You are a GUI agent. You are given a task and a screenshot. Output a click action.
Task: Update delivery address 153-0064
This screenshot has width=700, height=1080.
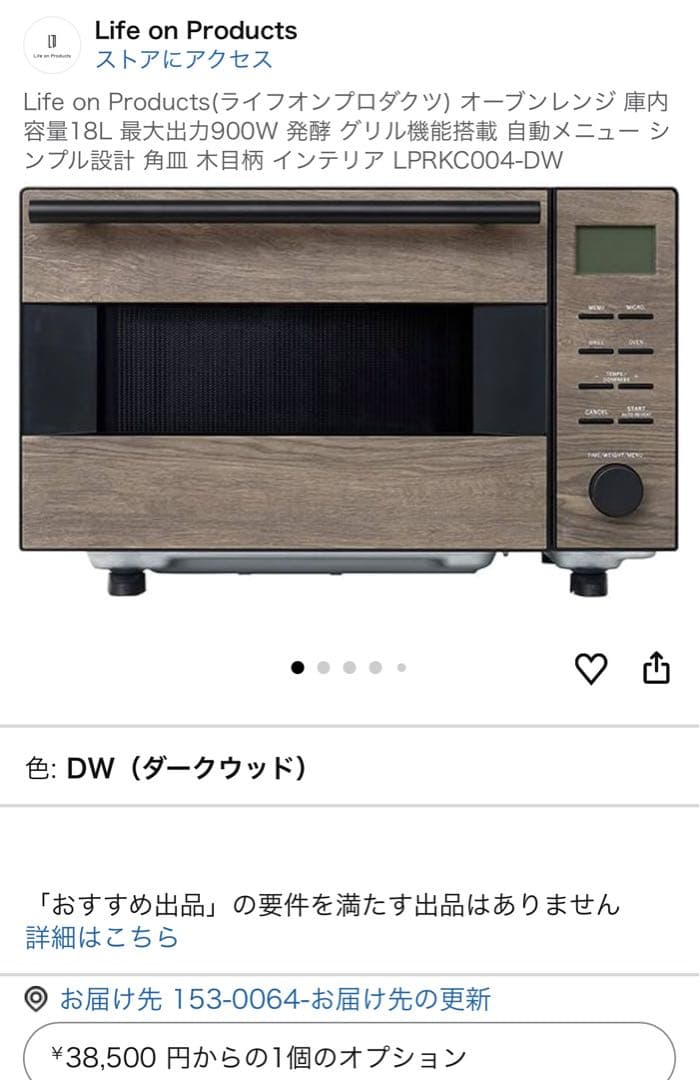274,998
